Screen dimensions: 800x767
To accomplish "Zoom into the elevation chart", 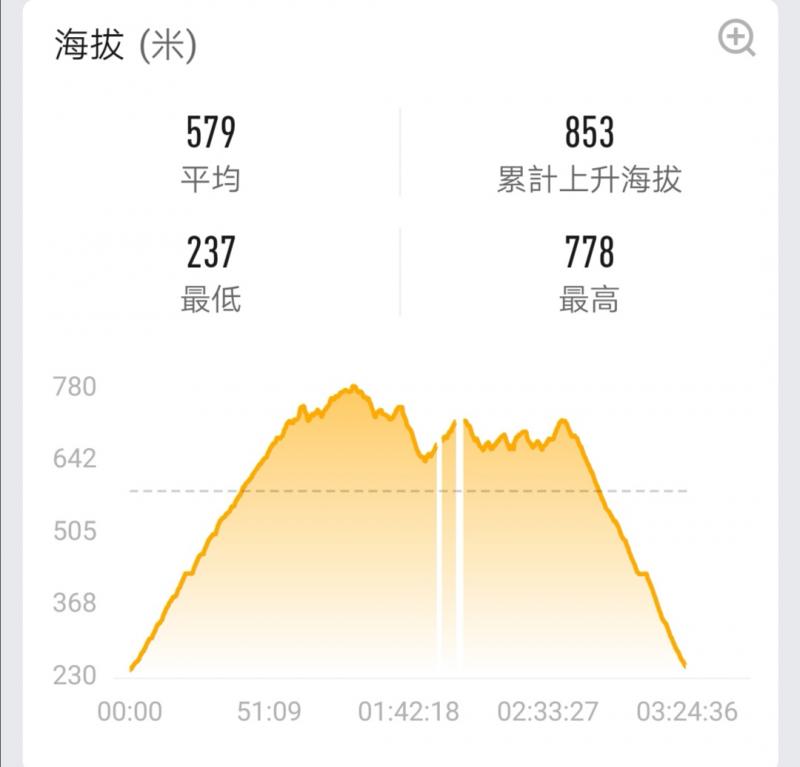I will (x=737, y=39).
